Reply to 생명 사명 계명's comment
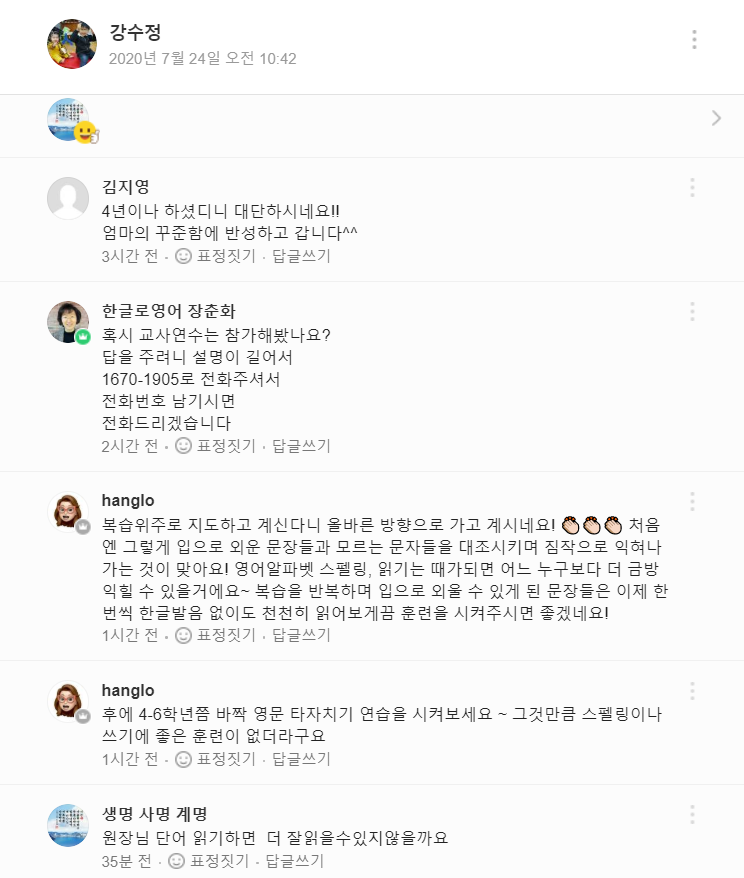The image size is (744, 878). 294,861
